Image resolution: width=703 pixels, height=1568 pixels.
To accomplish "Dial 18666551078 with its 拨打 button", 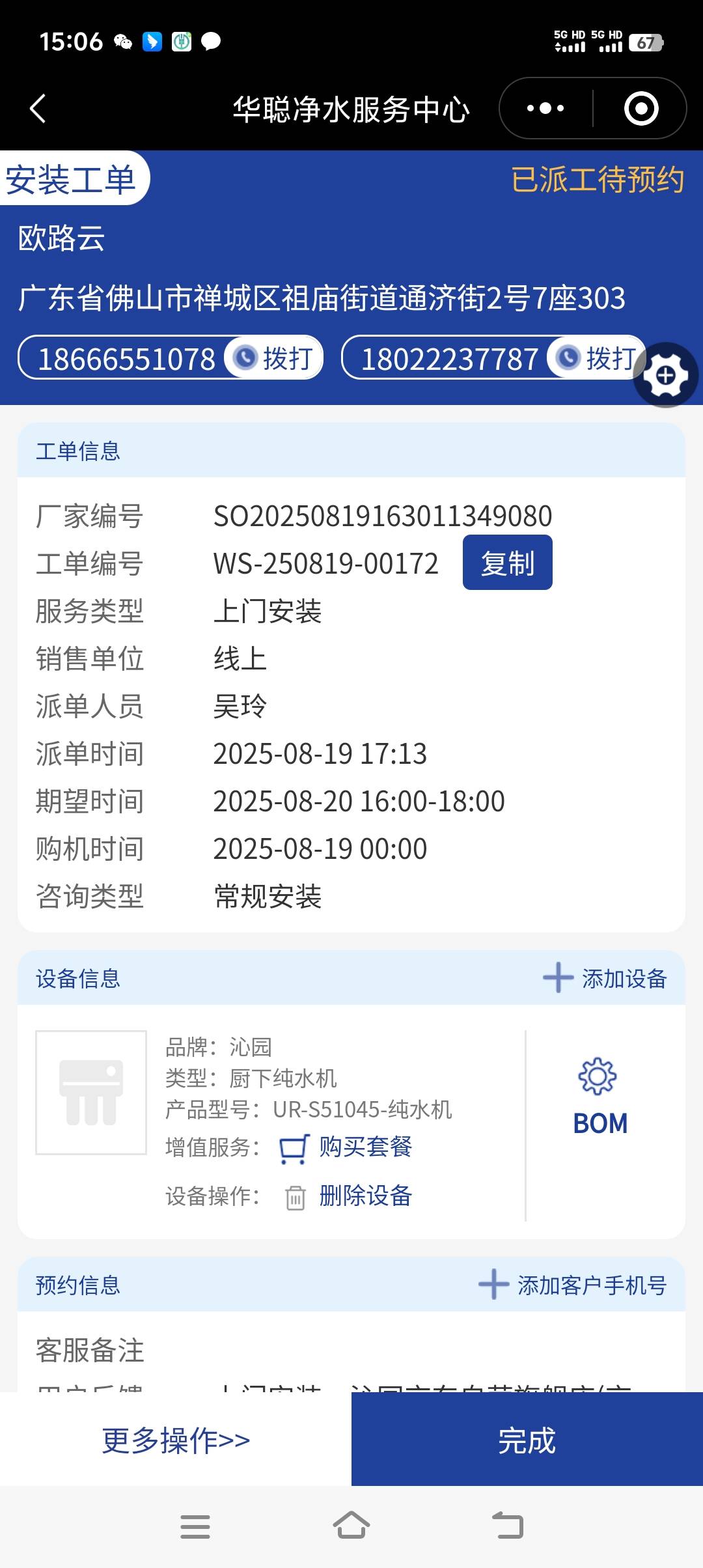I will click(x=275, y=358).
